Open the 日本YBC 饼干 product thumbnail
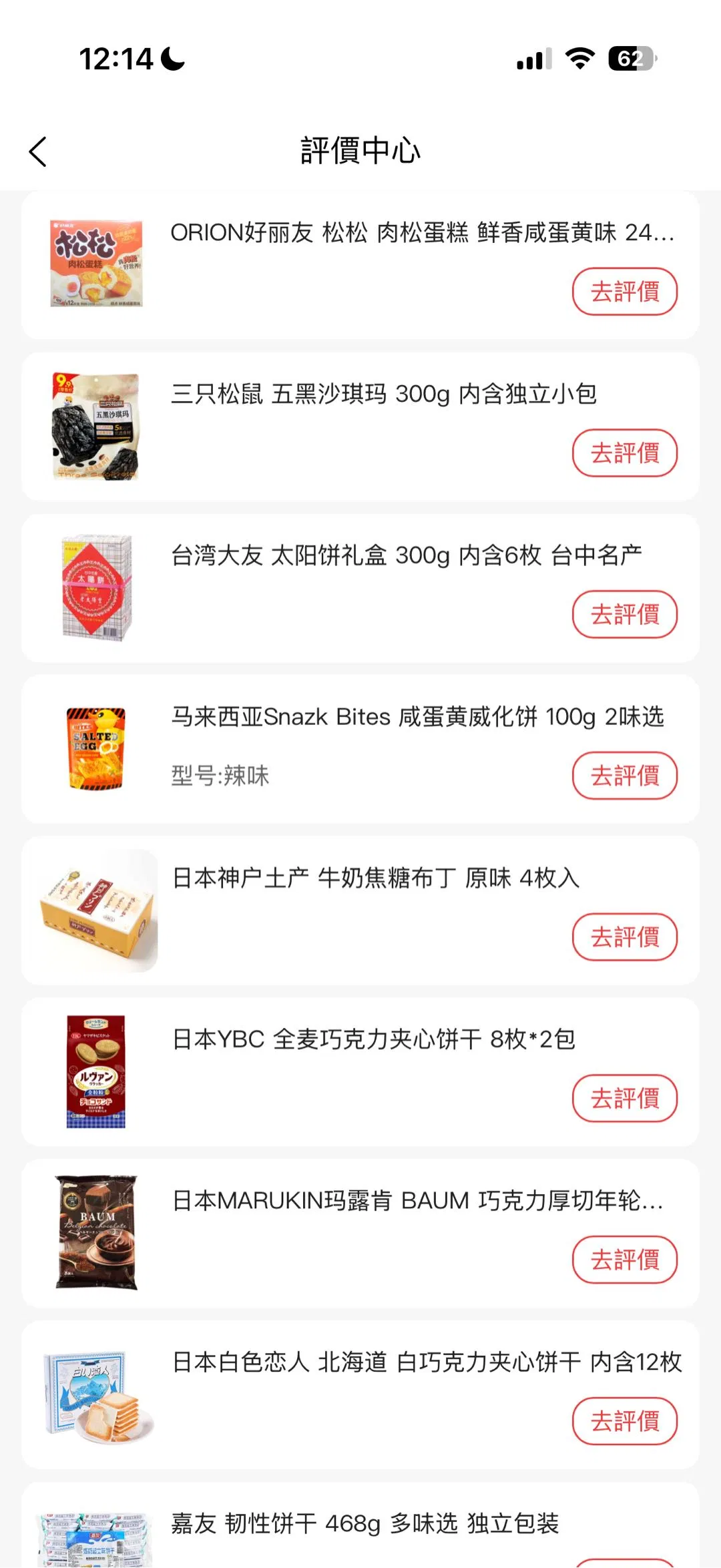721x1568 pixels. 97,1072
